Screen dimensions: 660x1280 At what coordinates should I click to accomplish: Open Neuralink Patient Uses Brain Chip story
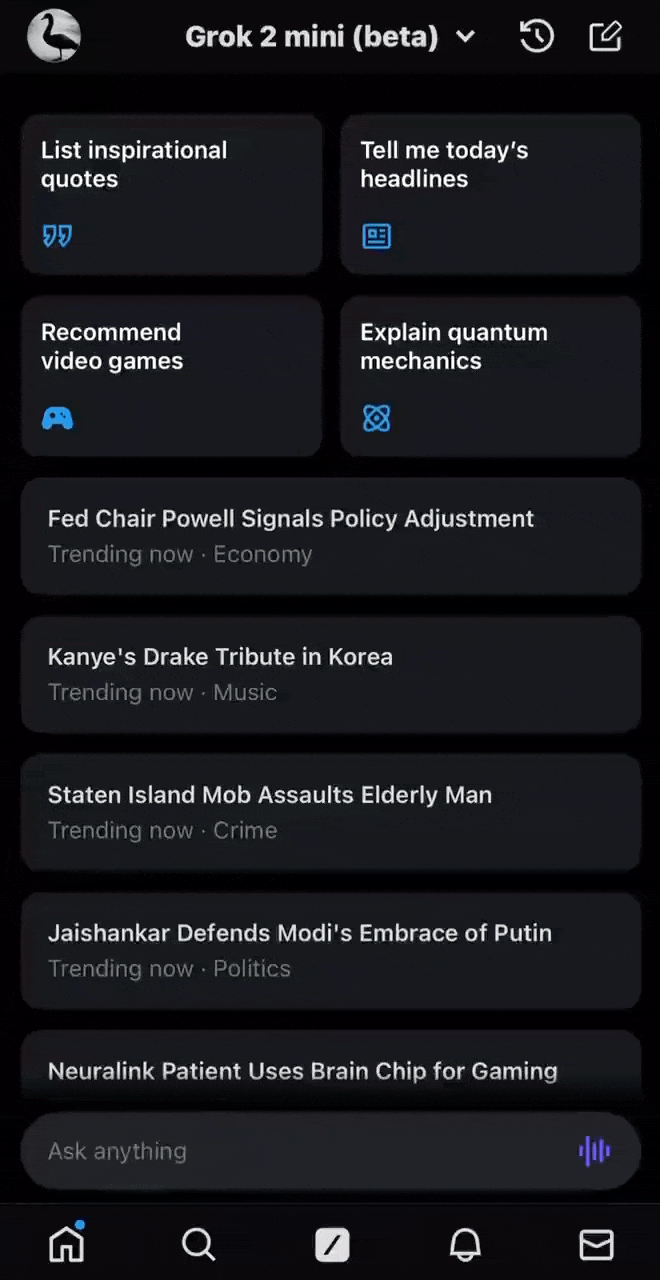pyautogui.click(x=330, y=1070)
